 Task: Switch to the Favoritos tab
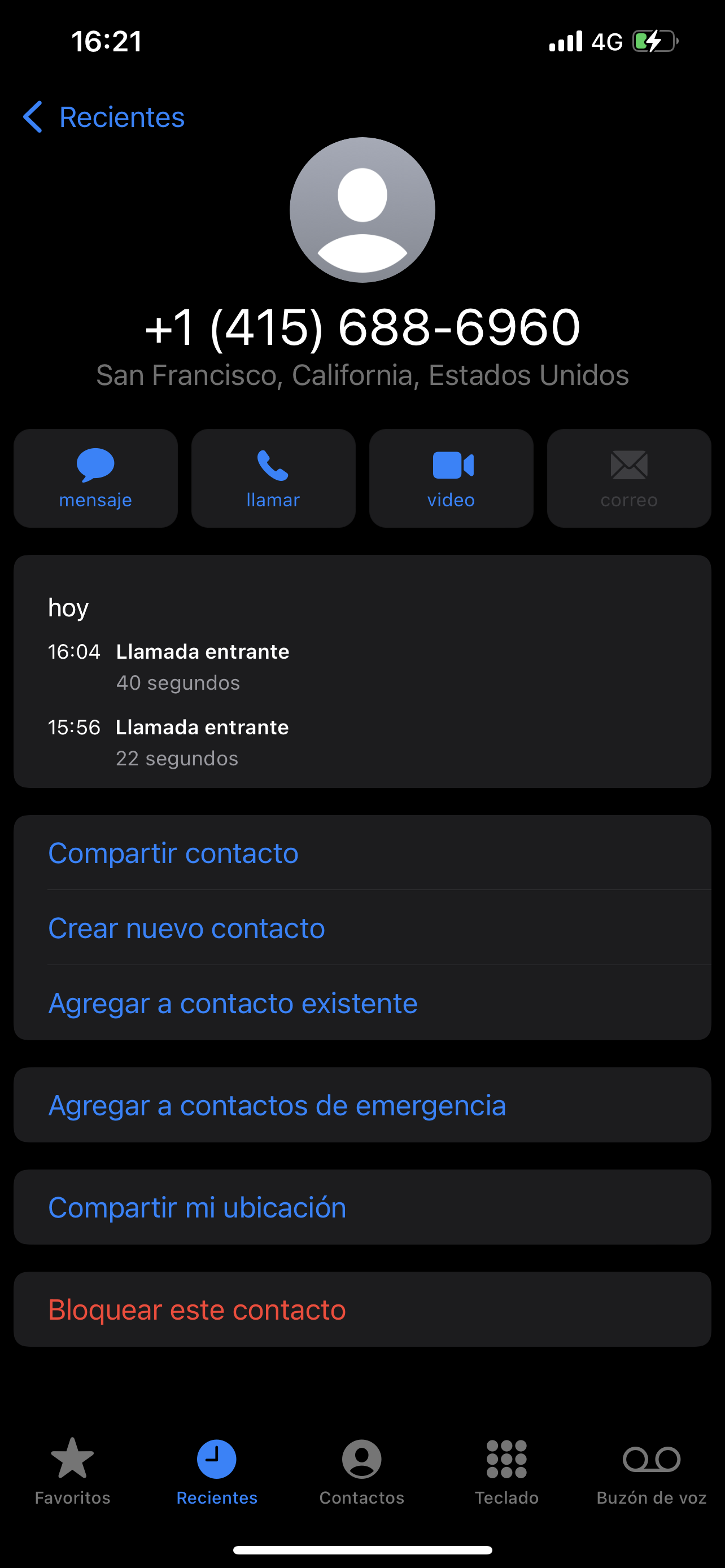pos(72,1470)
